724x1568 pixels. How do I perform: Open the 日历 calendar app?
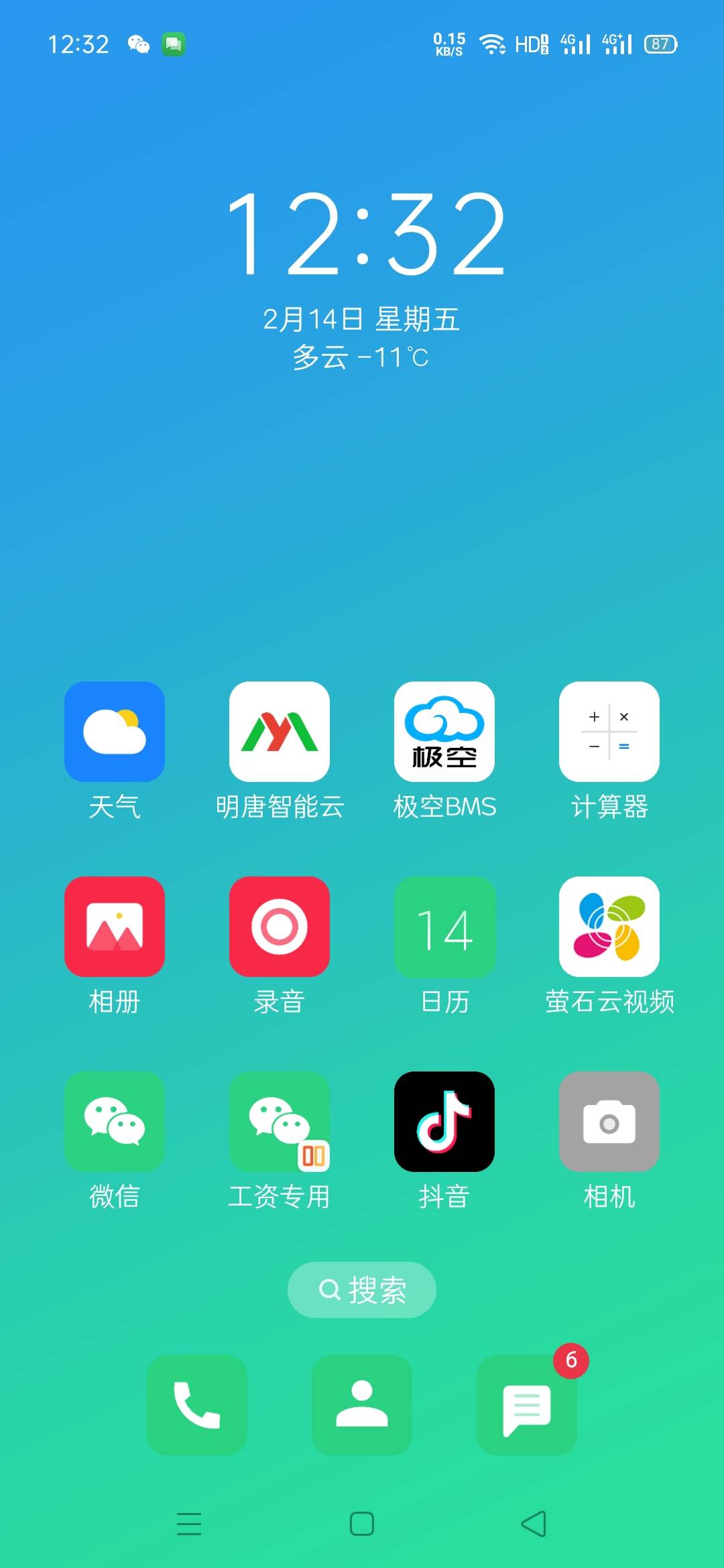click(444, 927)
